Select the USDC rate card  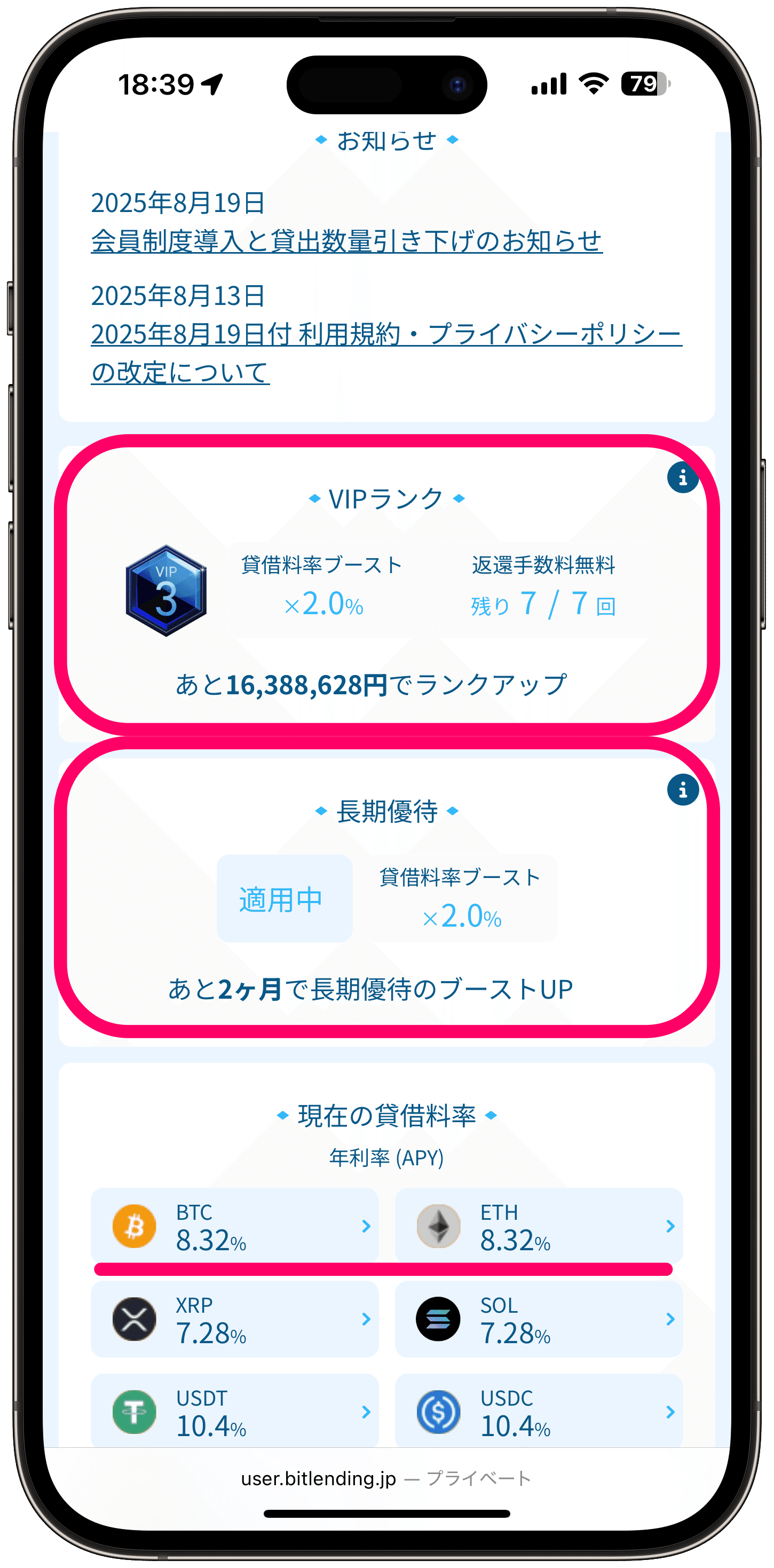(539, 1411)
